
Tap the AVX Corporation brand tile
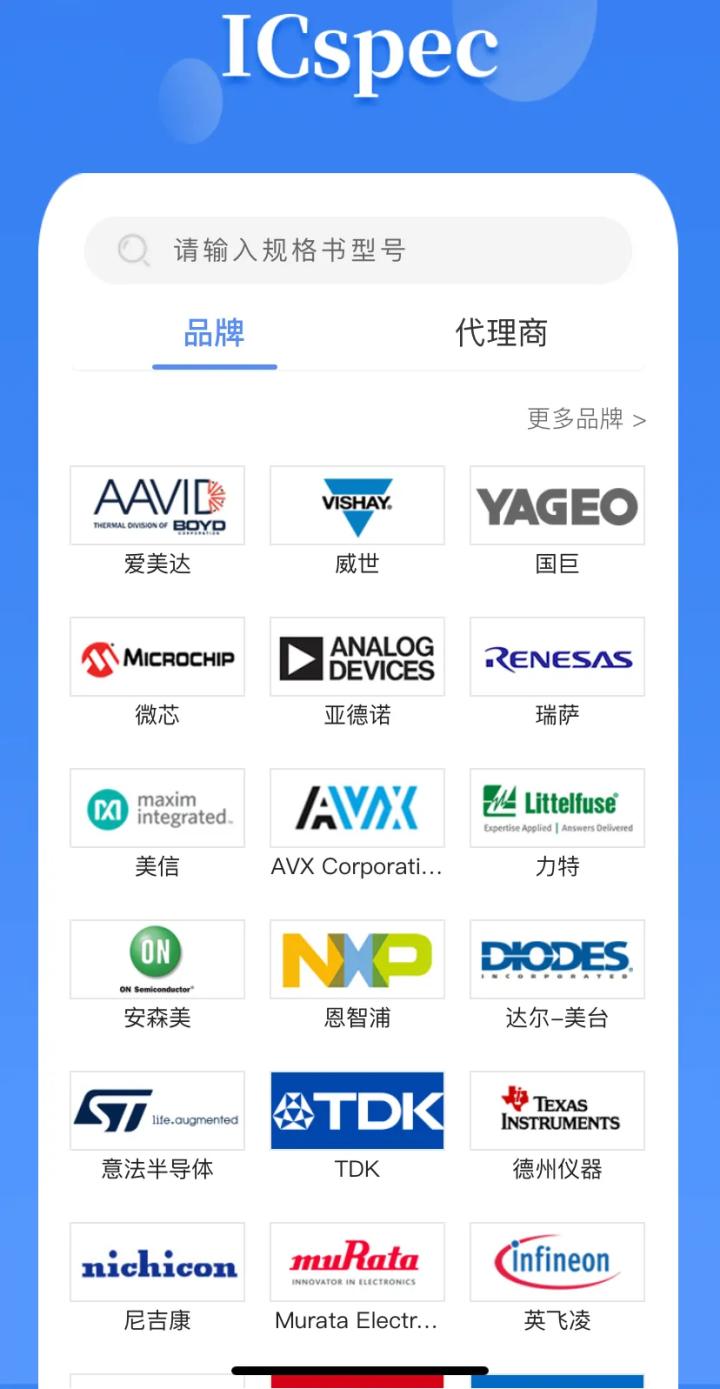357,808
